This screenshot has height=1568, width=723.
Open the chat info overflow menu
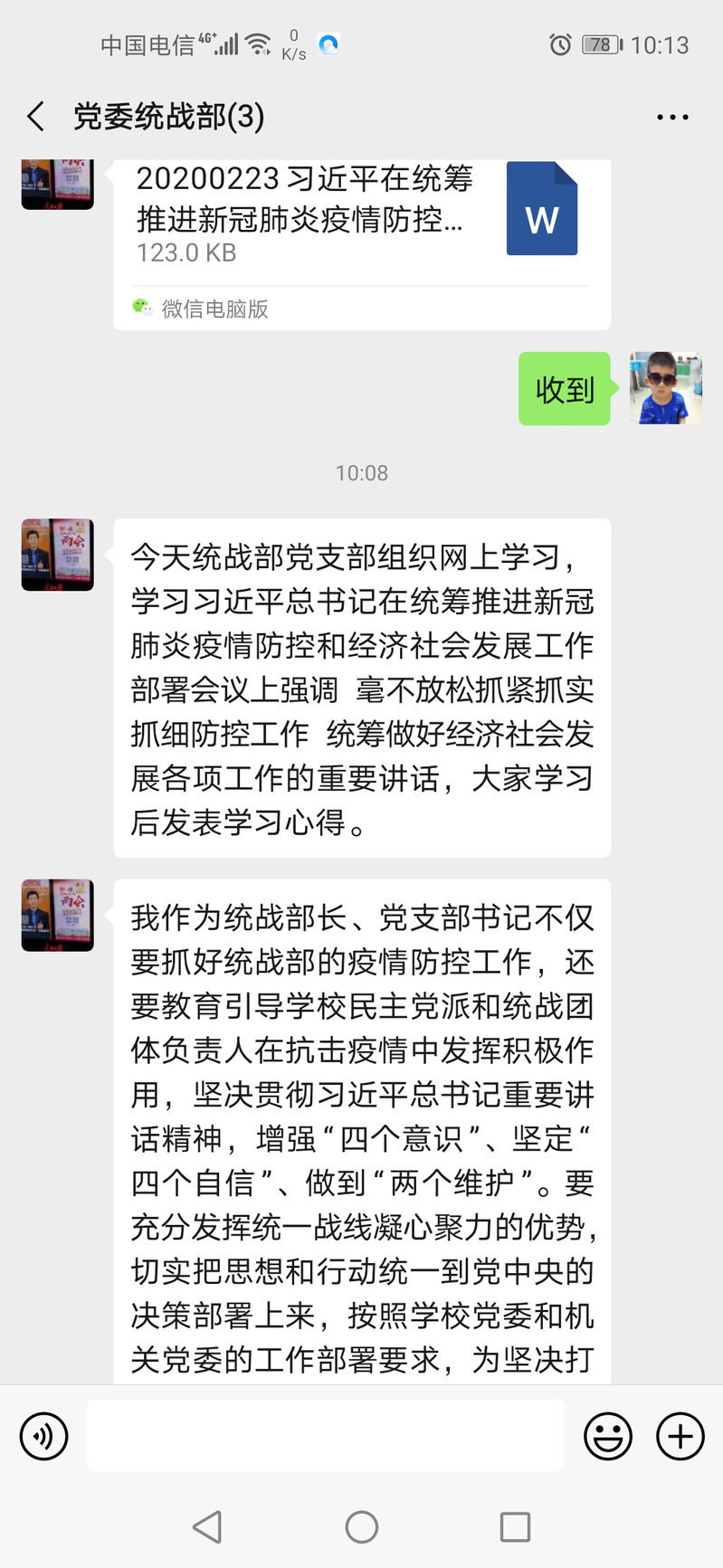pos(672,118)
